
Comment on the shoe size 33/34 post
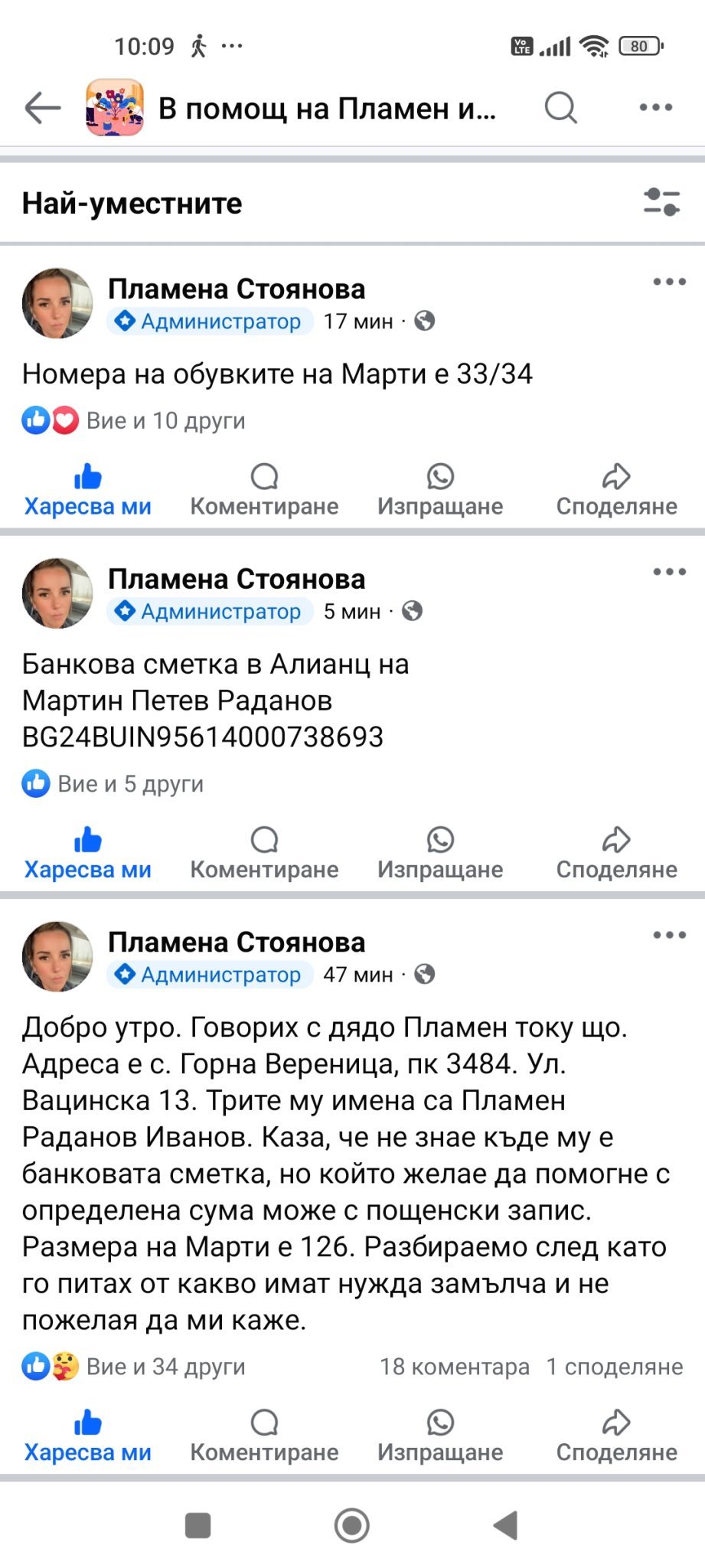264,491
